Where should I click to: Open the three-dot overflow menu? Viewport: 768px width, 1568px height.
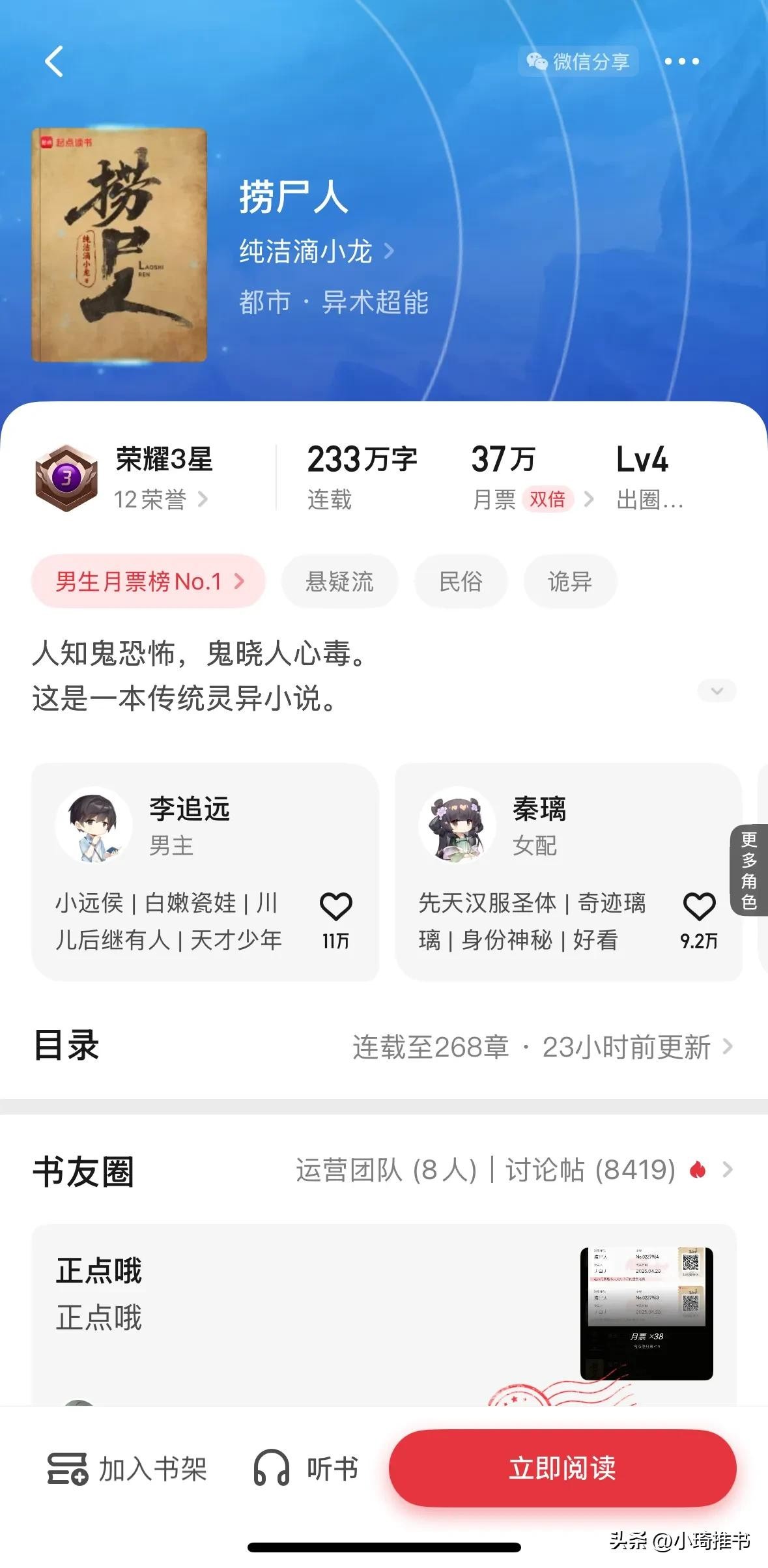pyautogui.click(x=681, y=62)
